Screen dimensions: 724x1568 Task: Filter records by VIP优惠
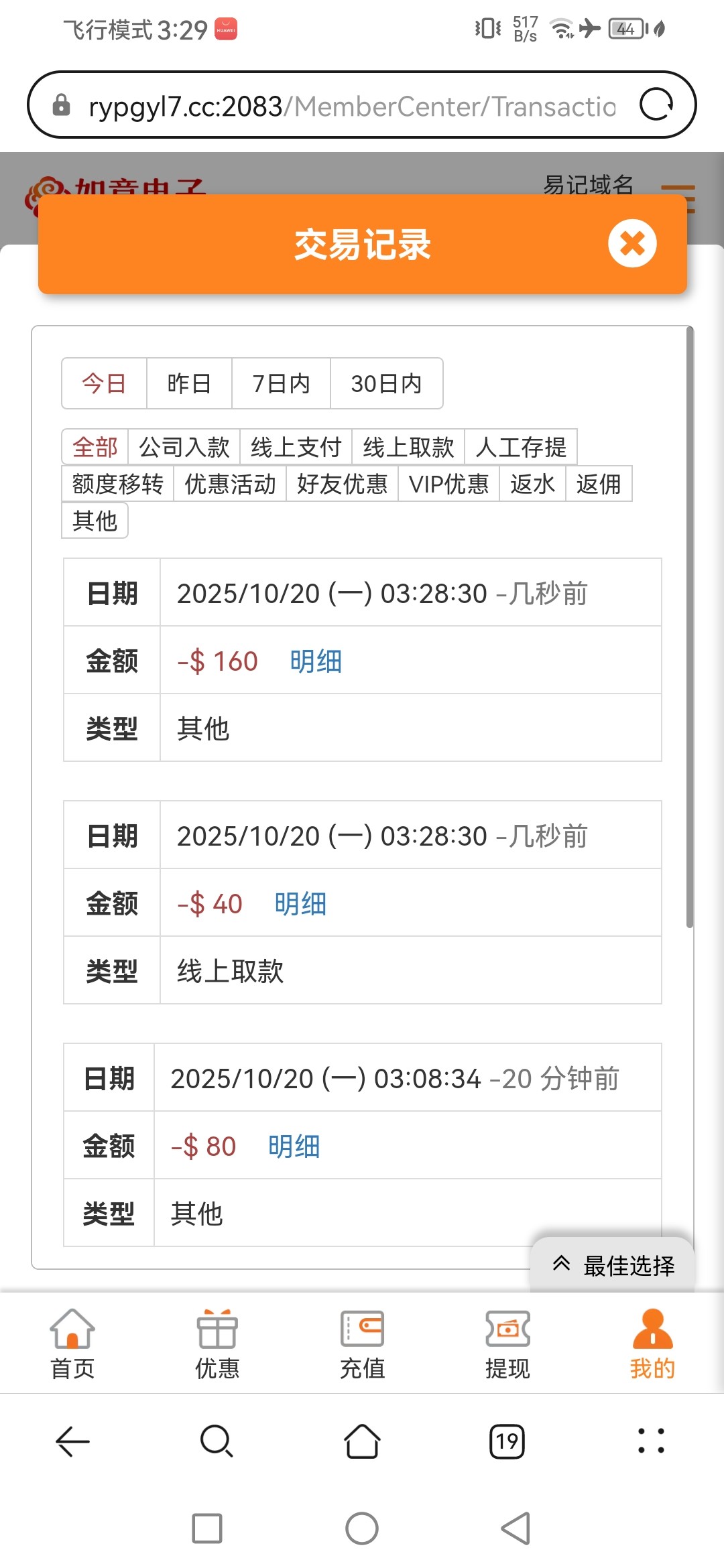tap(448, 484)
